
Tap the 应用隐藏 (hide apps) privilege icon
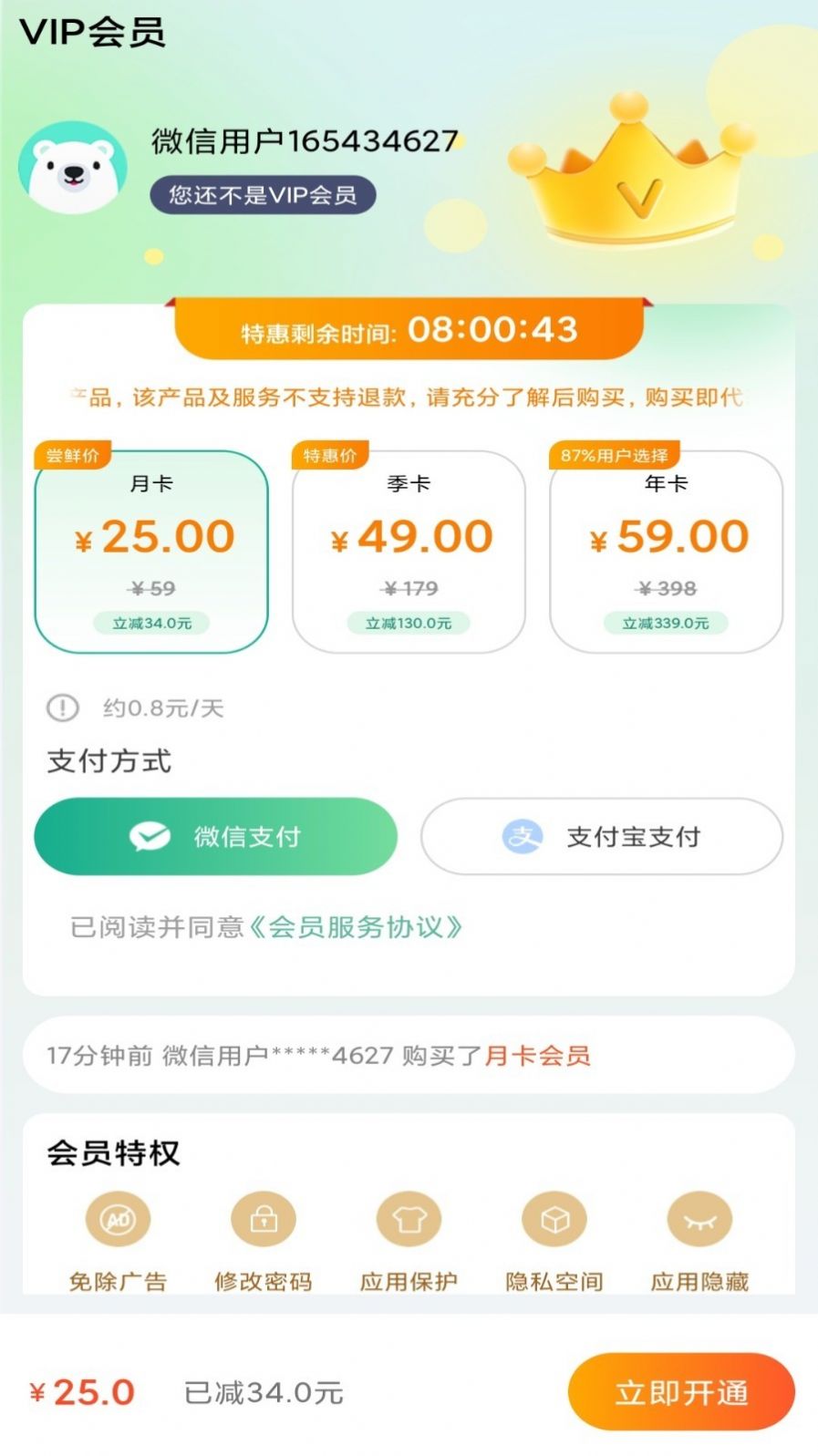click(699, 1218)
